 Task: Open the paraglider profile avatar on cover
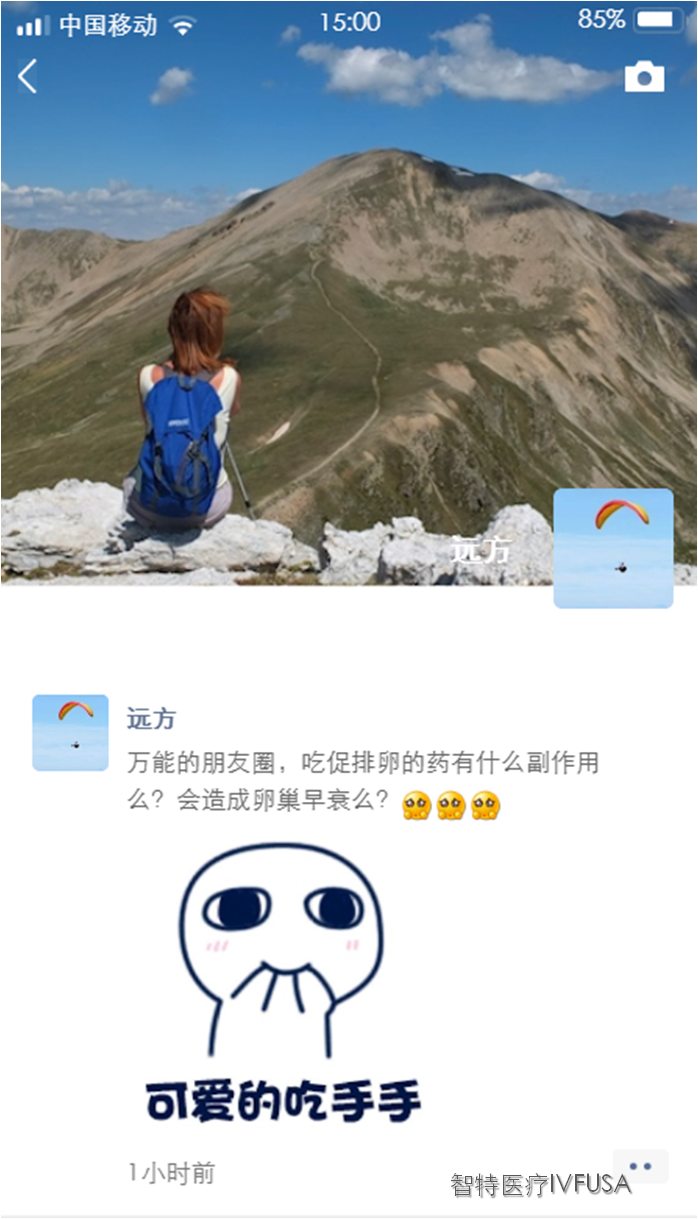click(613, 548)
